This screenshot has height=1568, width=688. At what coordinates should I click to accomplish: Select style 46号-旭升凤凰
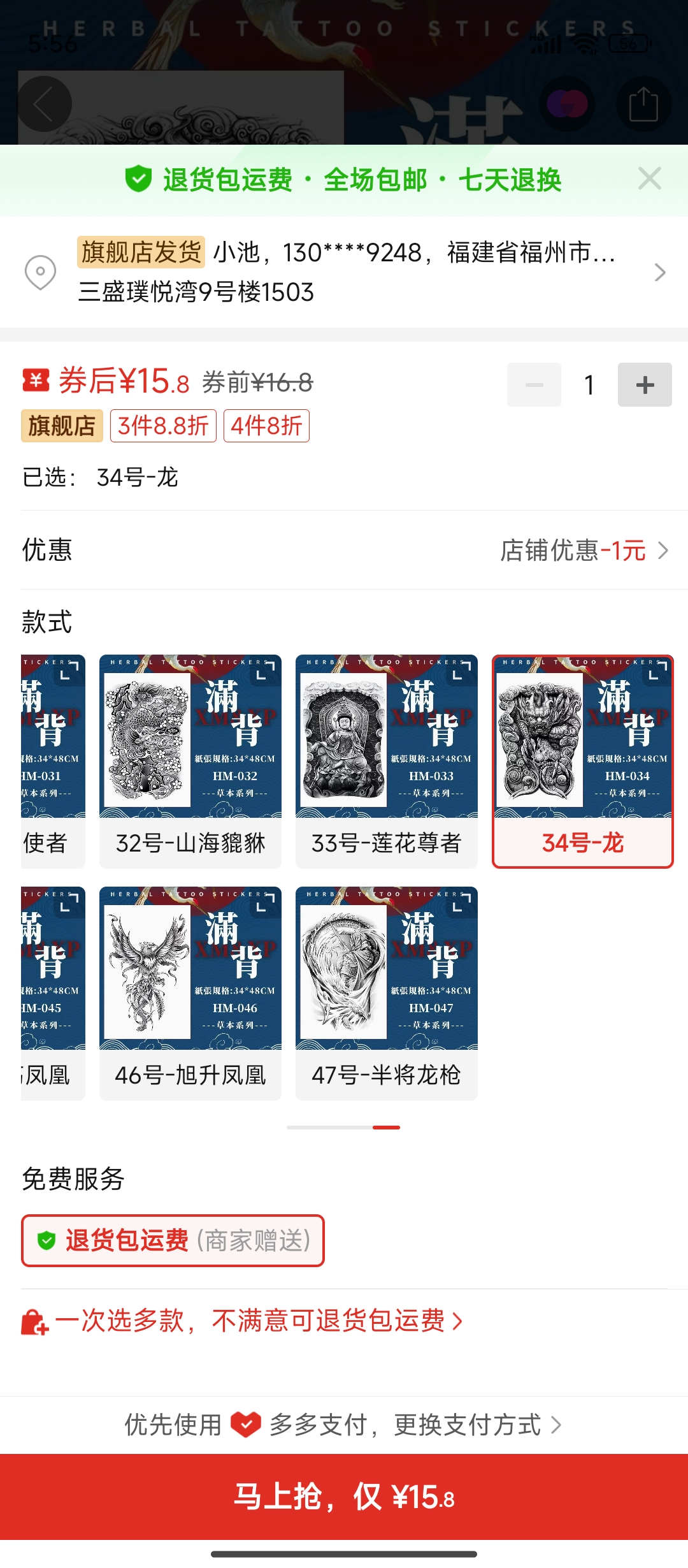pos(190,993)
